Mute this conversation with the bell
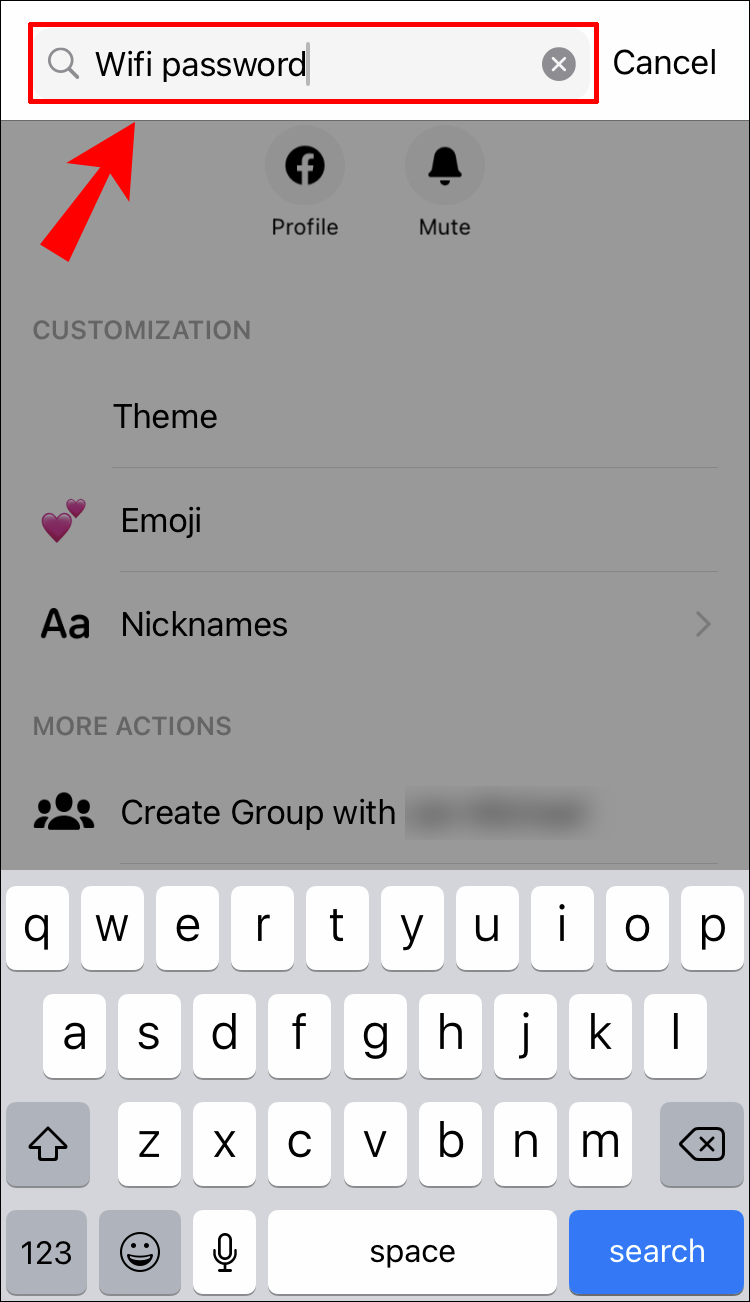The image size is (750, 1302). pos(445,167)
